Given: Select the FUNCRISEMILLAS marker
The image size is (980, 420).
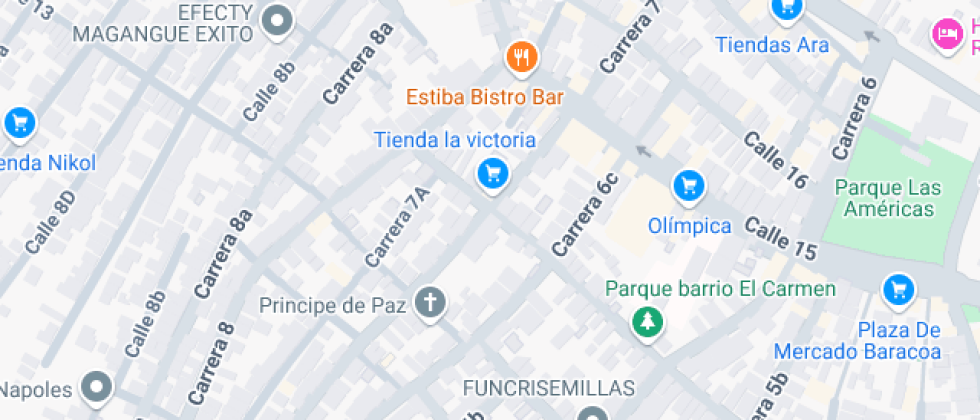Looking at the screenshot, I should coord(592,412).
